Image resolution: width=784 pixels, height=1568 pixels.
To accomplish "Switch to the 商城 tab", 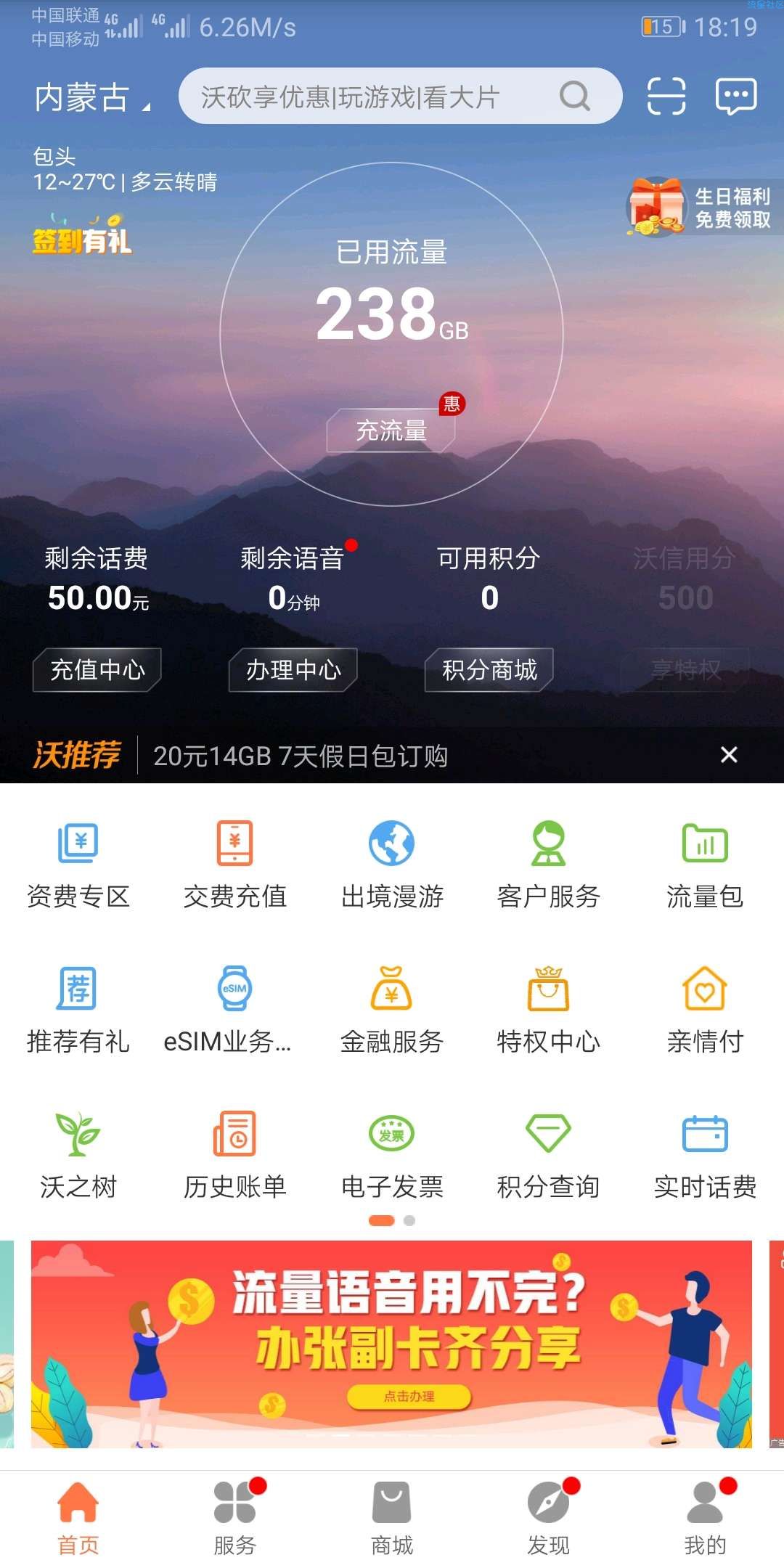I will click(392, 1517).
